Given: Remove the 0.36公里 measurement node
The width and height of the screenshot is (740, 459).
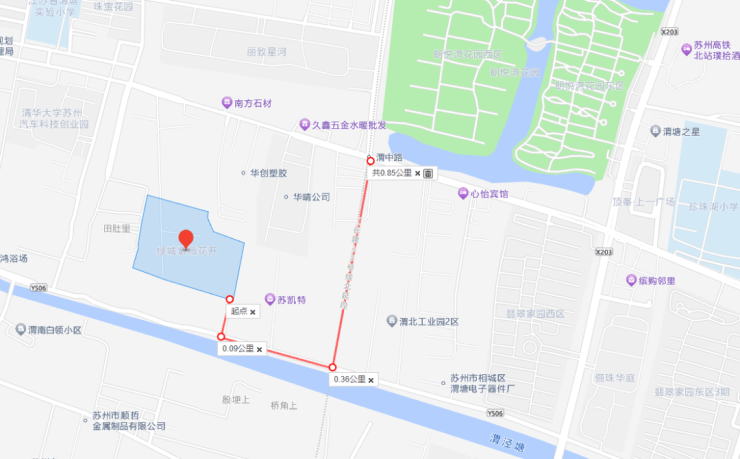Looking at the screenshot, I should pos(371,380).
